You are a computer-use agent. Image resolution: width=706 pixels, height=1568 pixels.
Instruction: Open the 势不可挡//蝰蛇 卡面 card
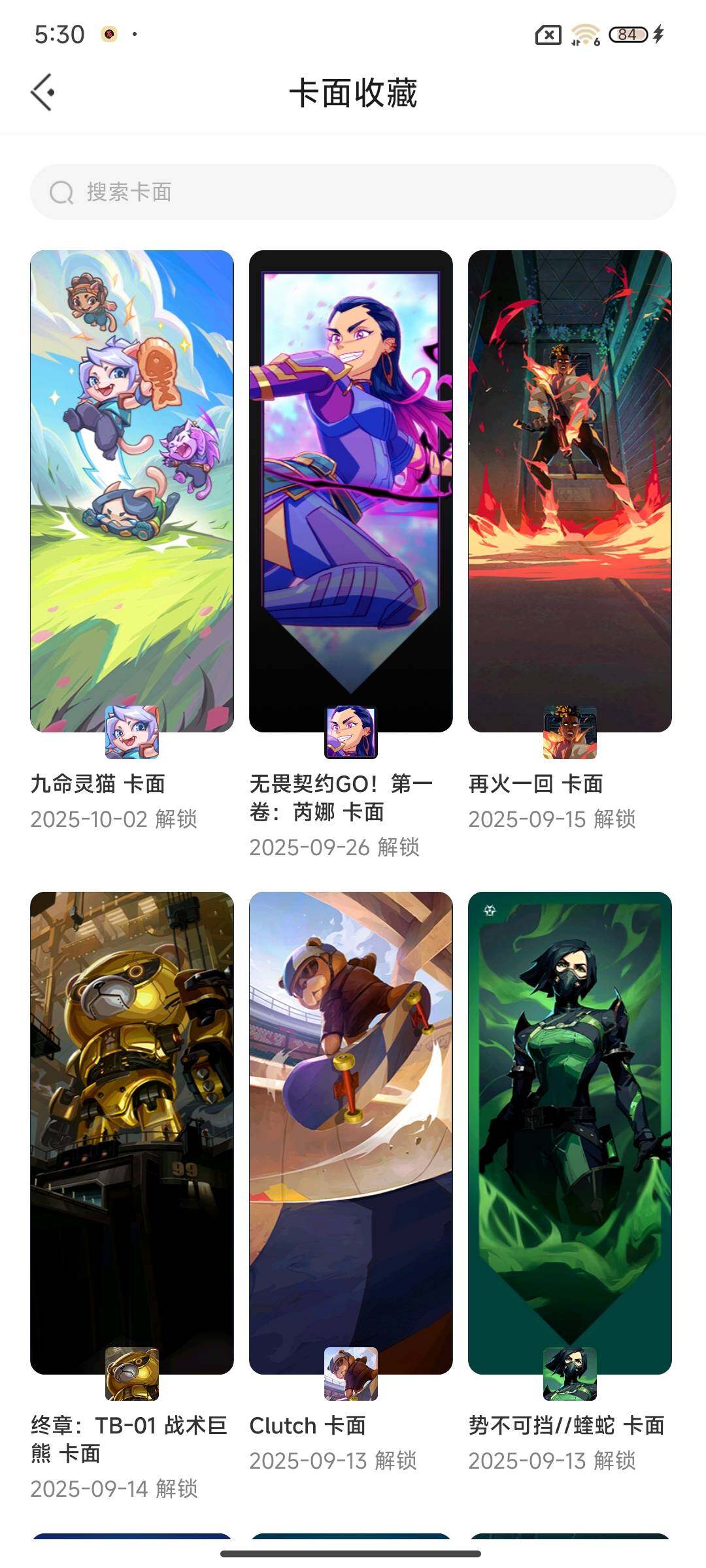point(570,1133)
